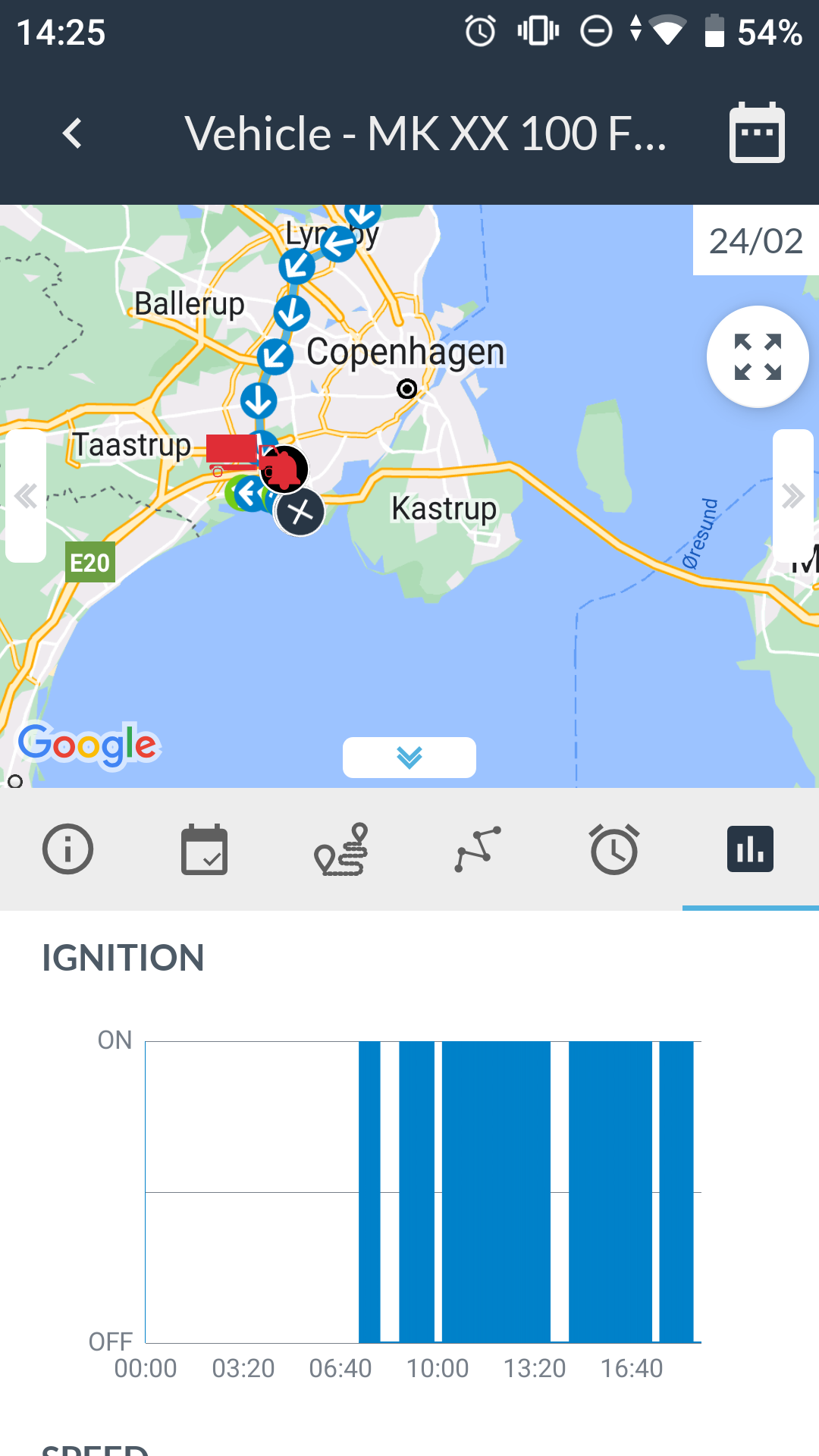Go to the previous day
Viewport: 819px width, 1456px height.
(26, 496)
